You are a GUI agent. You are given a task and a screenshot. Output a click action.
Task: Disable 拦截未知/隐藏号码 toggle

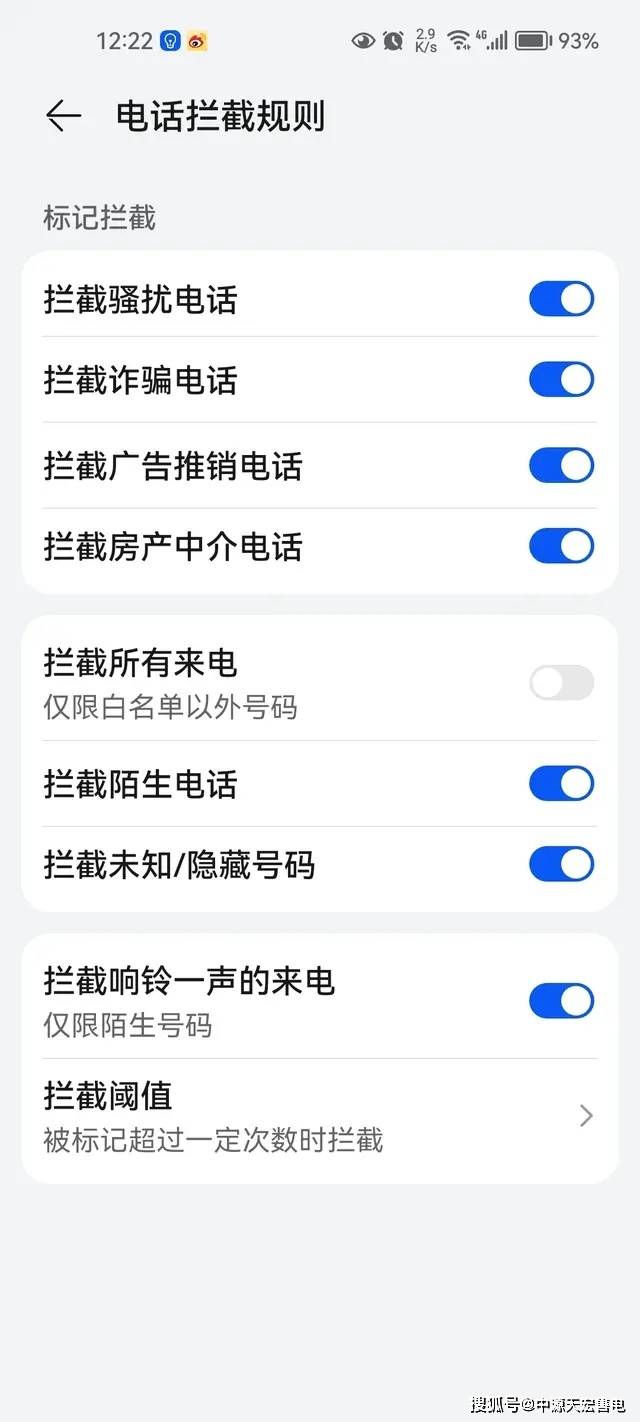[x=561, y=864]
